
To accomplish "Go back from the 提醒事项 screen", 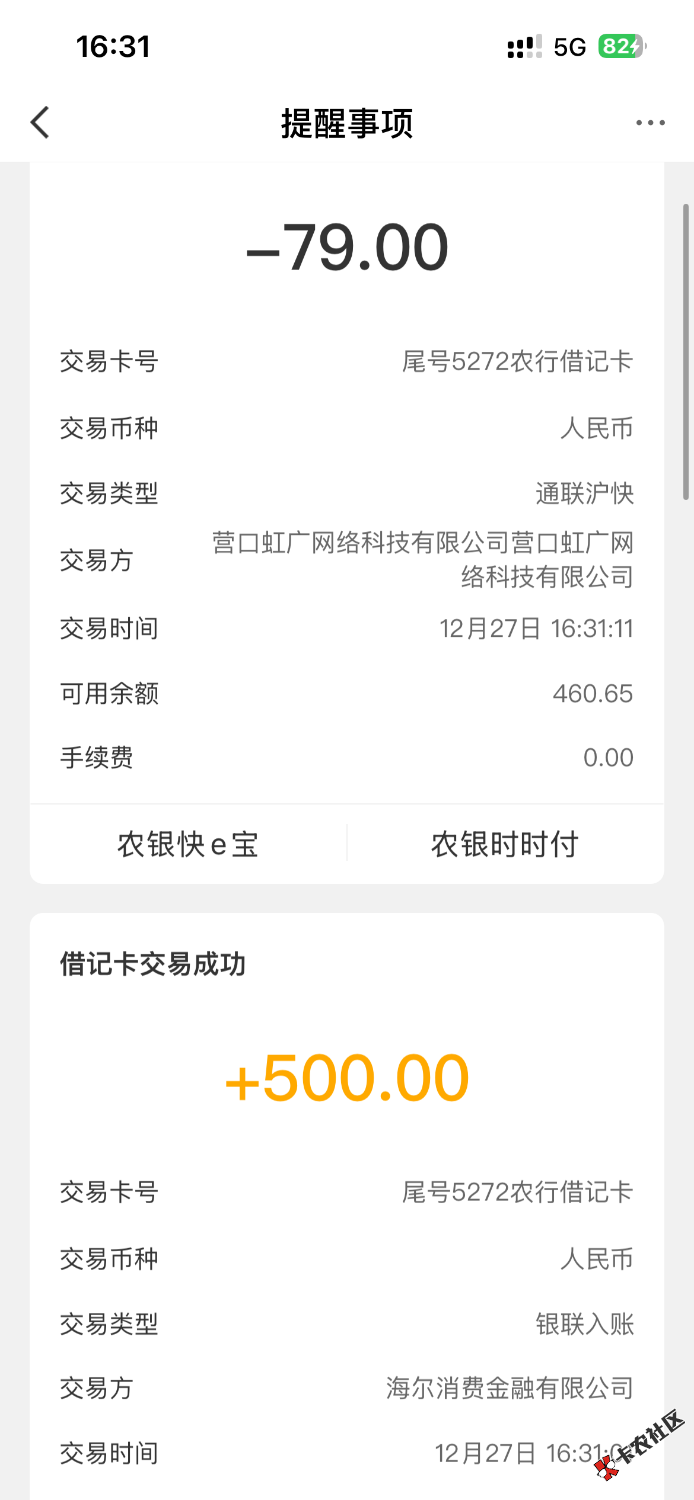I will click(x=40, y=123).
